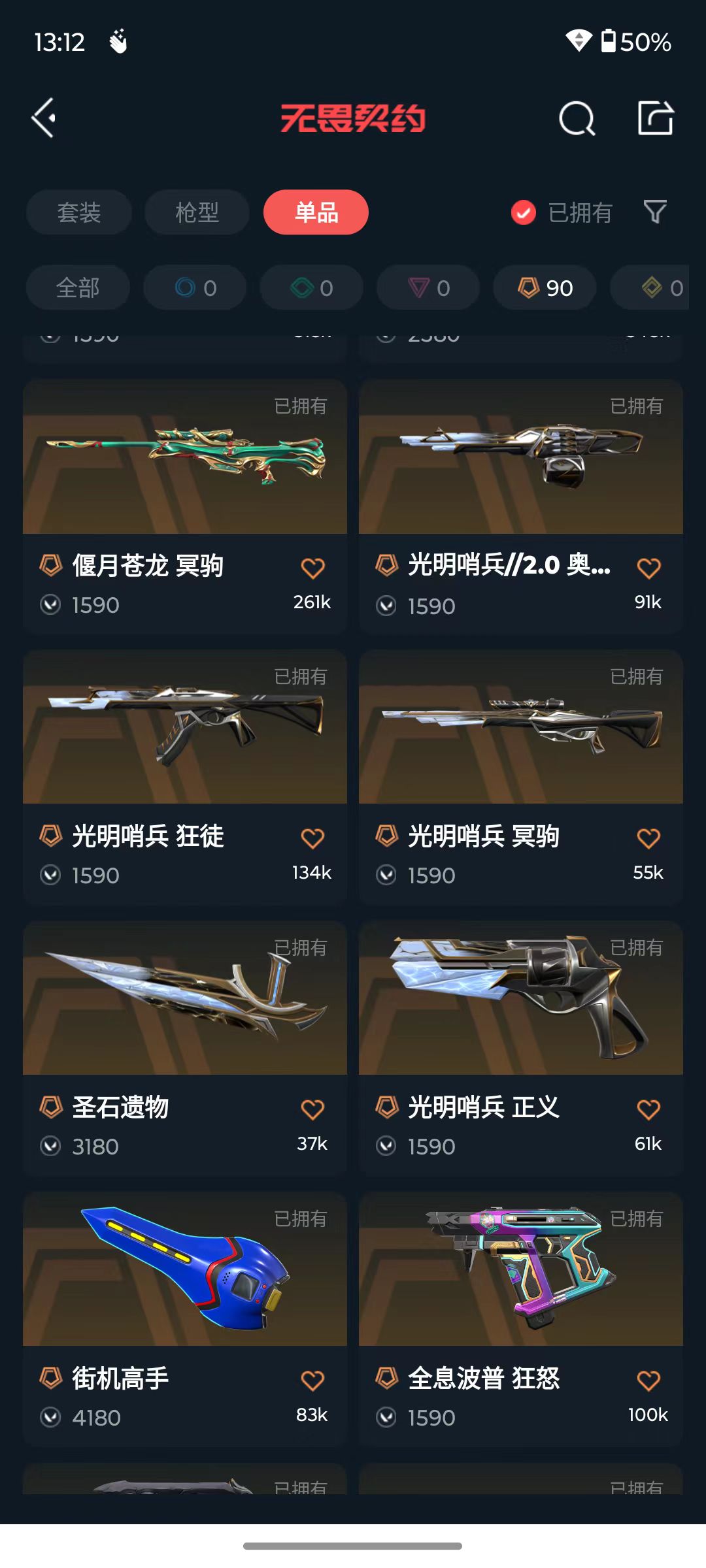The height and width of the screenshot is (1568, 706).
Task: Like the 光明哨兵//2.0 skin
Action: (x=648, y=568)
